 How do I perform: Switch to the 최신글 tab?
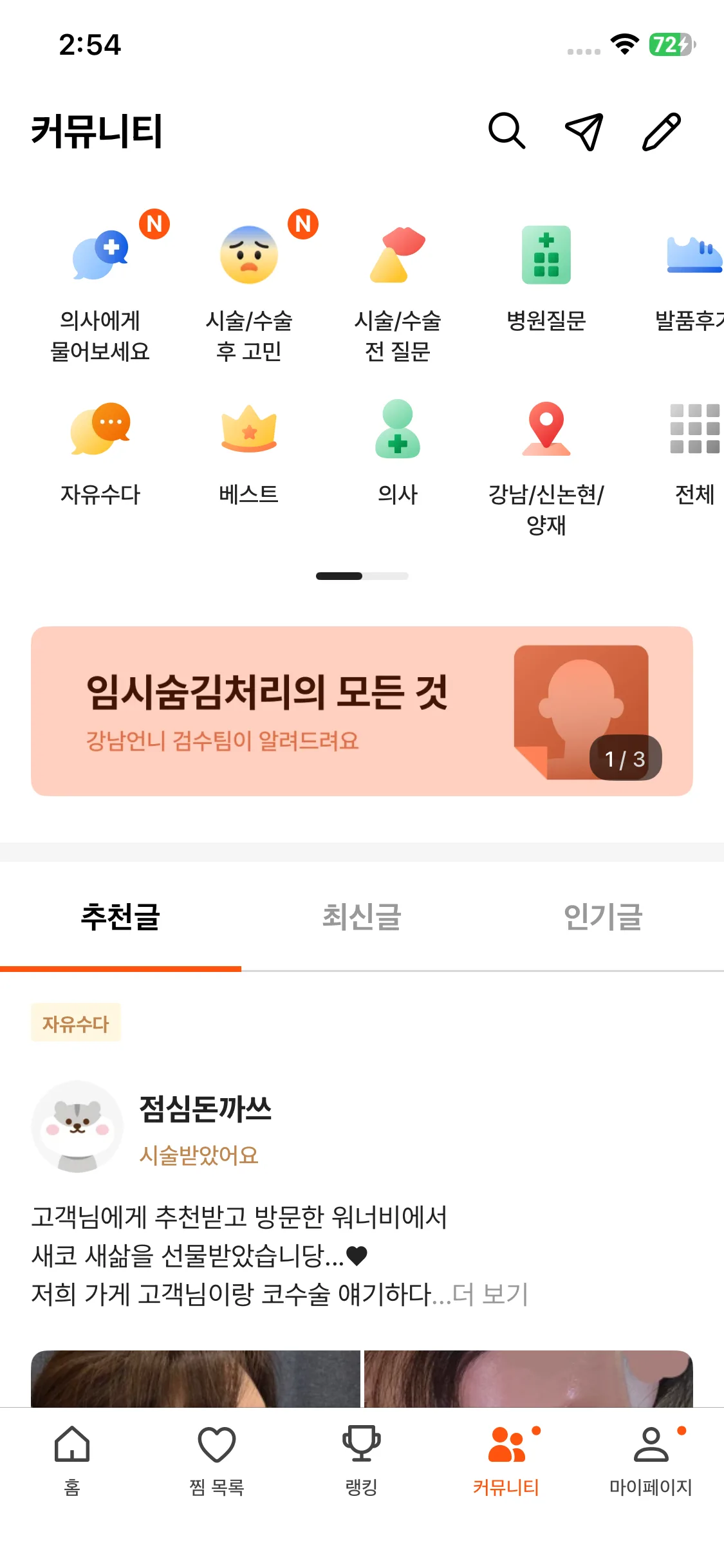pyautogui.click(x=362, y=917)
